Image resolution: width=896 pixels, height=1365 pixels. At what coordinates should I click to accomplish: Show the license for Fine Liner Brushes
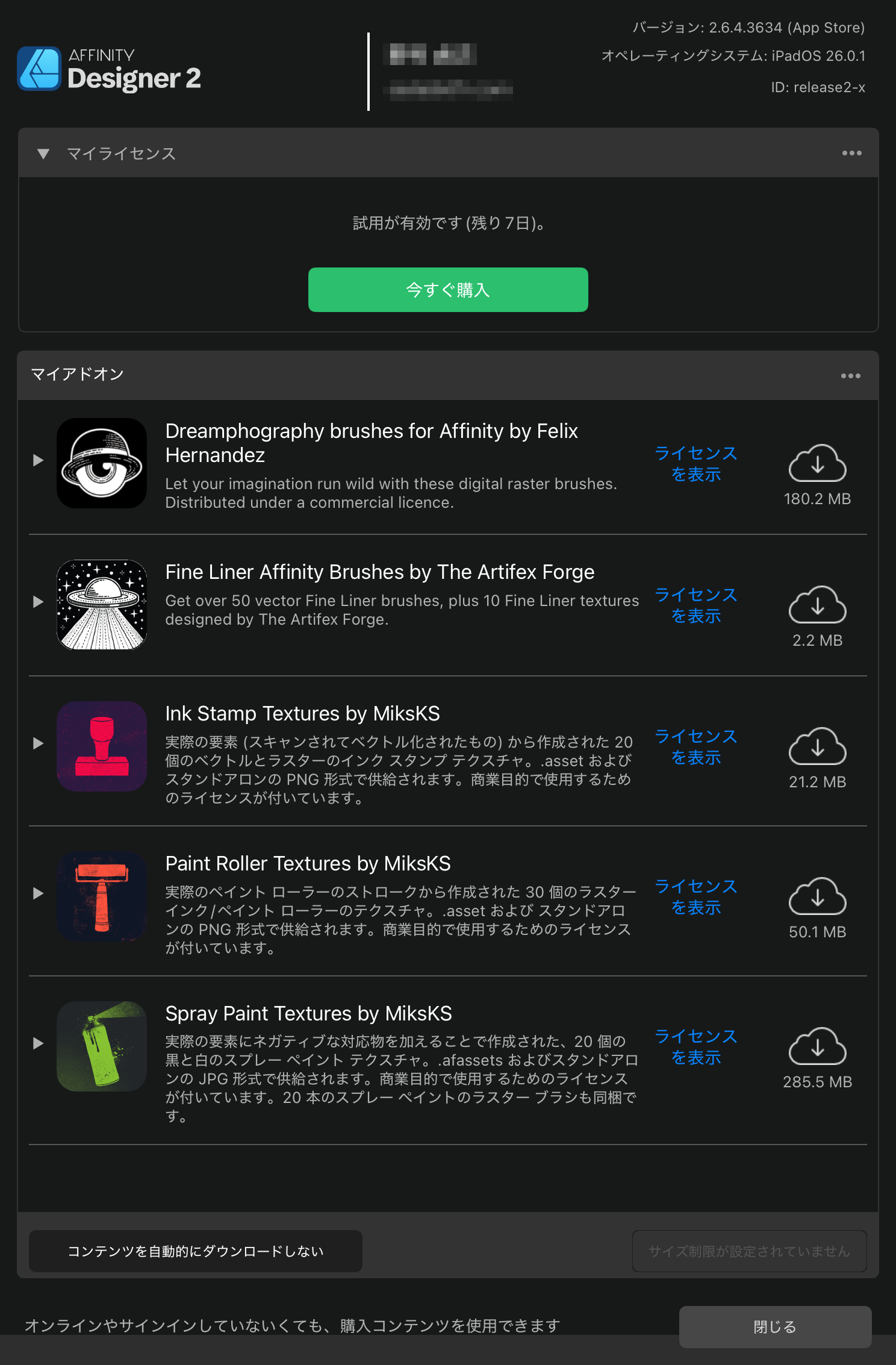(x=696, y=605)
